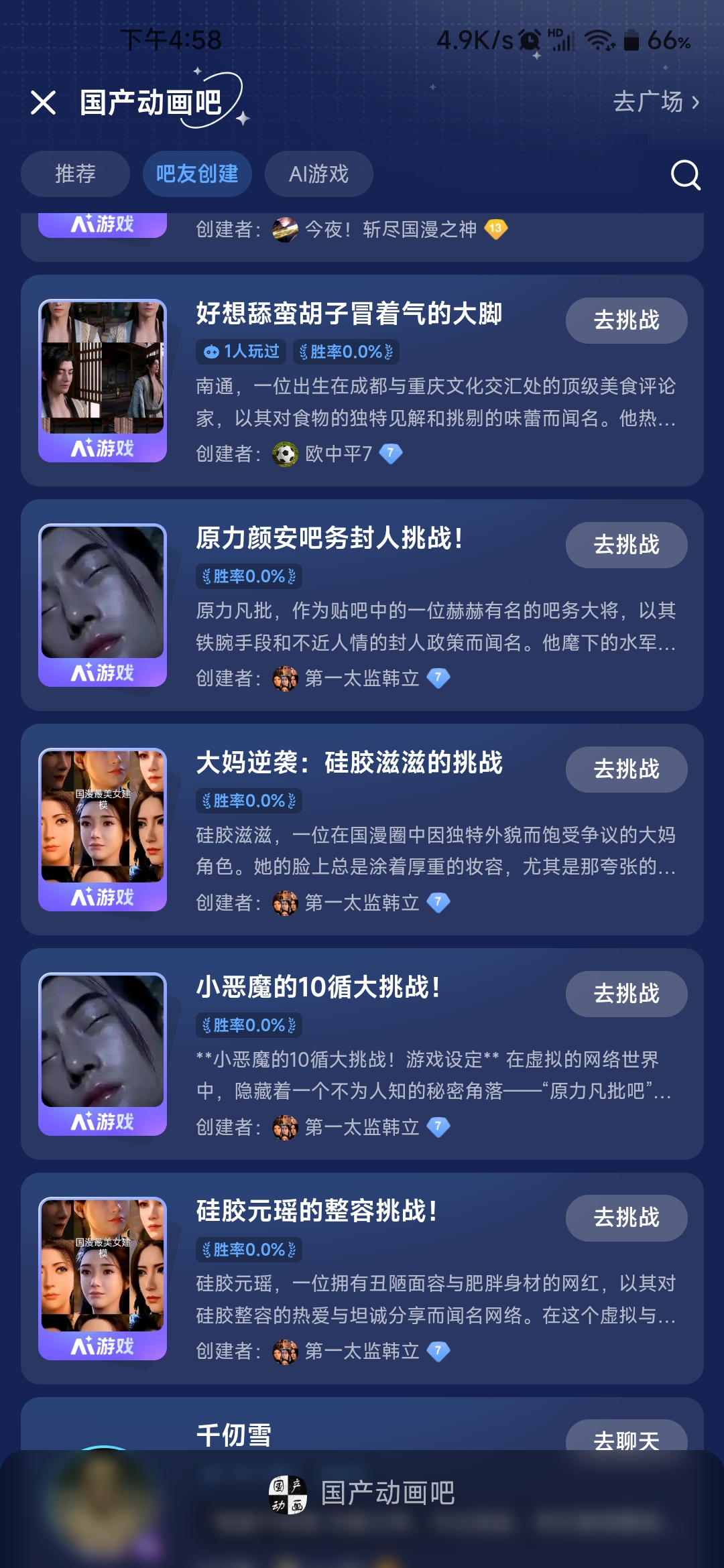Open creator 欧中平7's profile
Screen dimensions: 724x1568
point(338,454)
